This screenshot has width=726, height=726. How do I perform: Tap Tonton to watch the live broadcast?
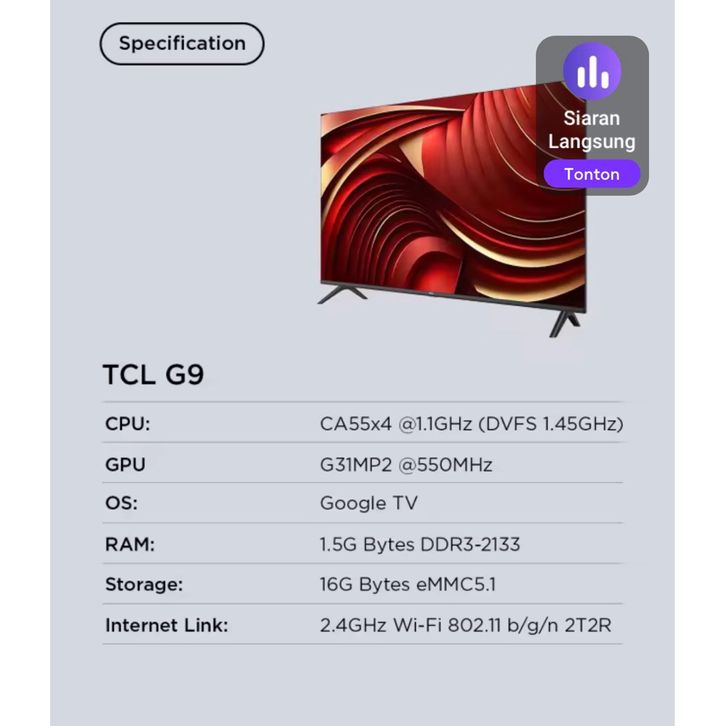[x=592, y=174]
